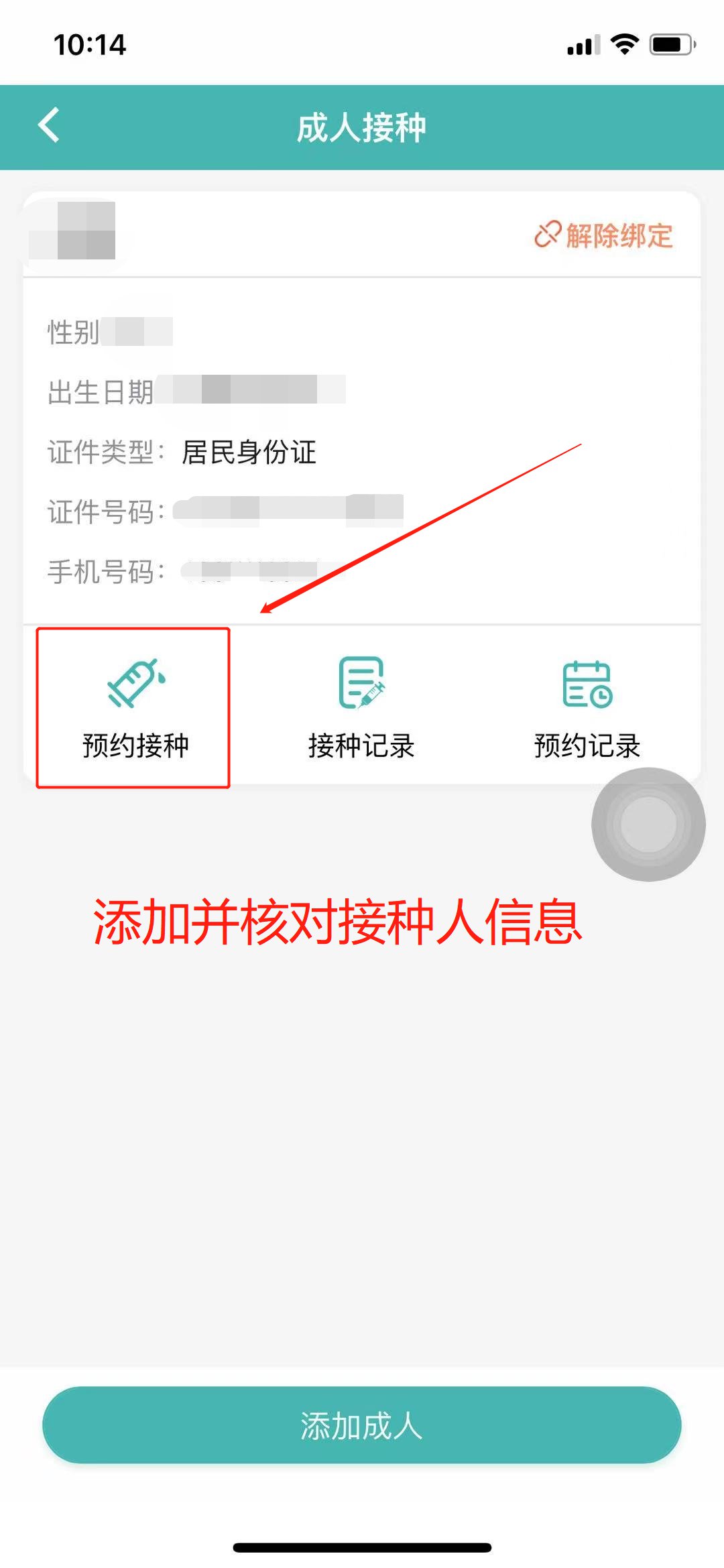Tap 解除绑定 to unbind this person

(604, 235)
